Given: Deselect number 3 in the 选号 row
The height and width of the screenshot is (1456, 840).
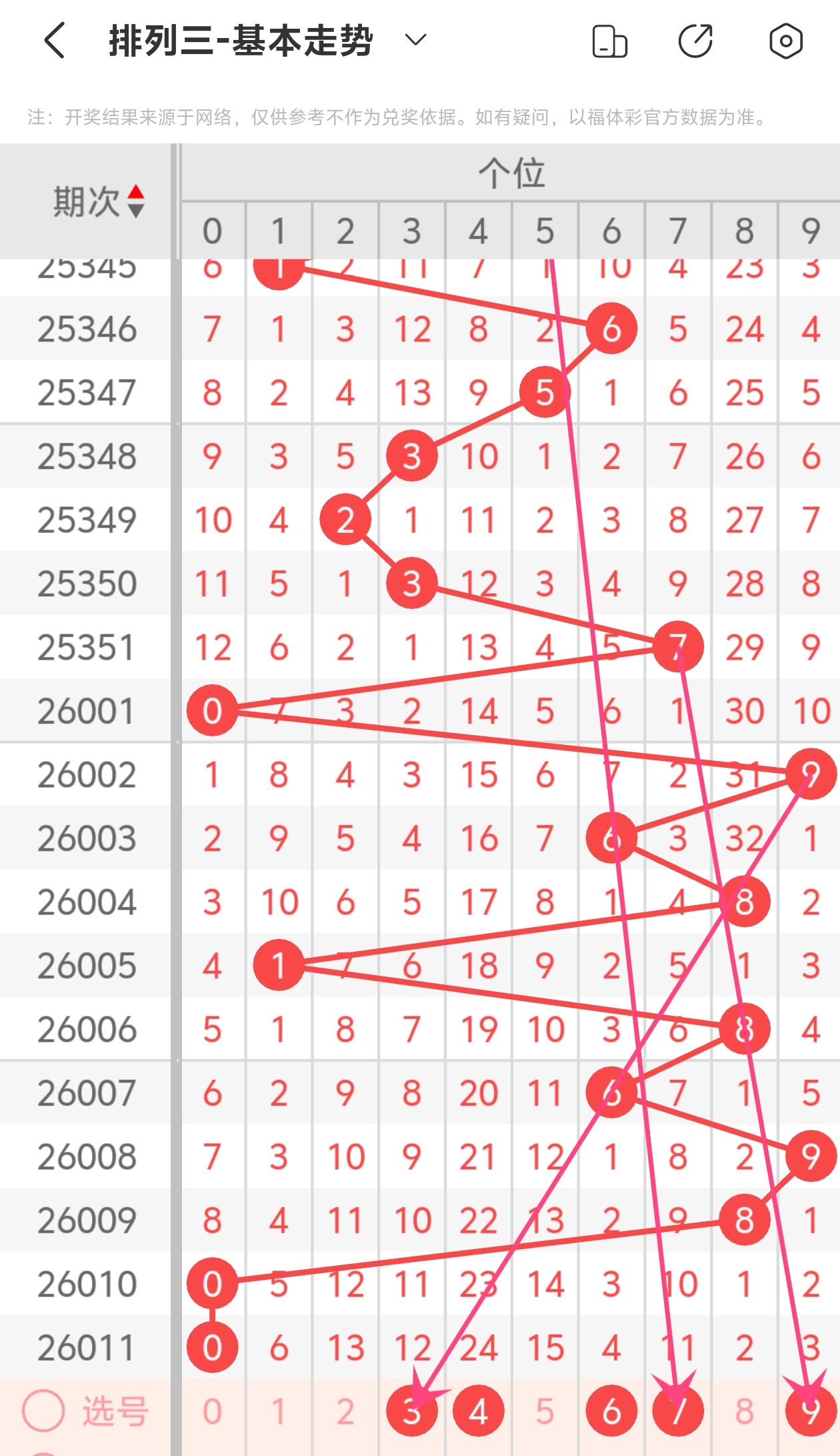Looking at the screenshot, I should pyautogui.click(x=411, y=1411).
